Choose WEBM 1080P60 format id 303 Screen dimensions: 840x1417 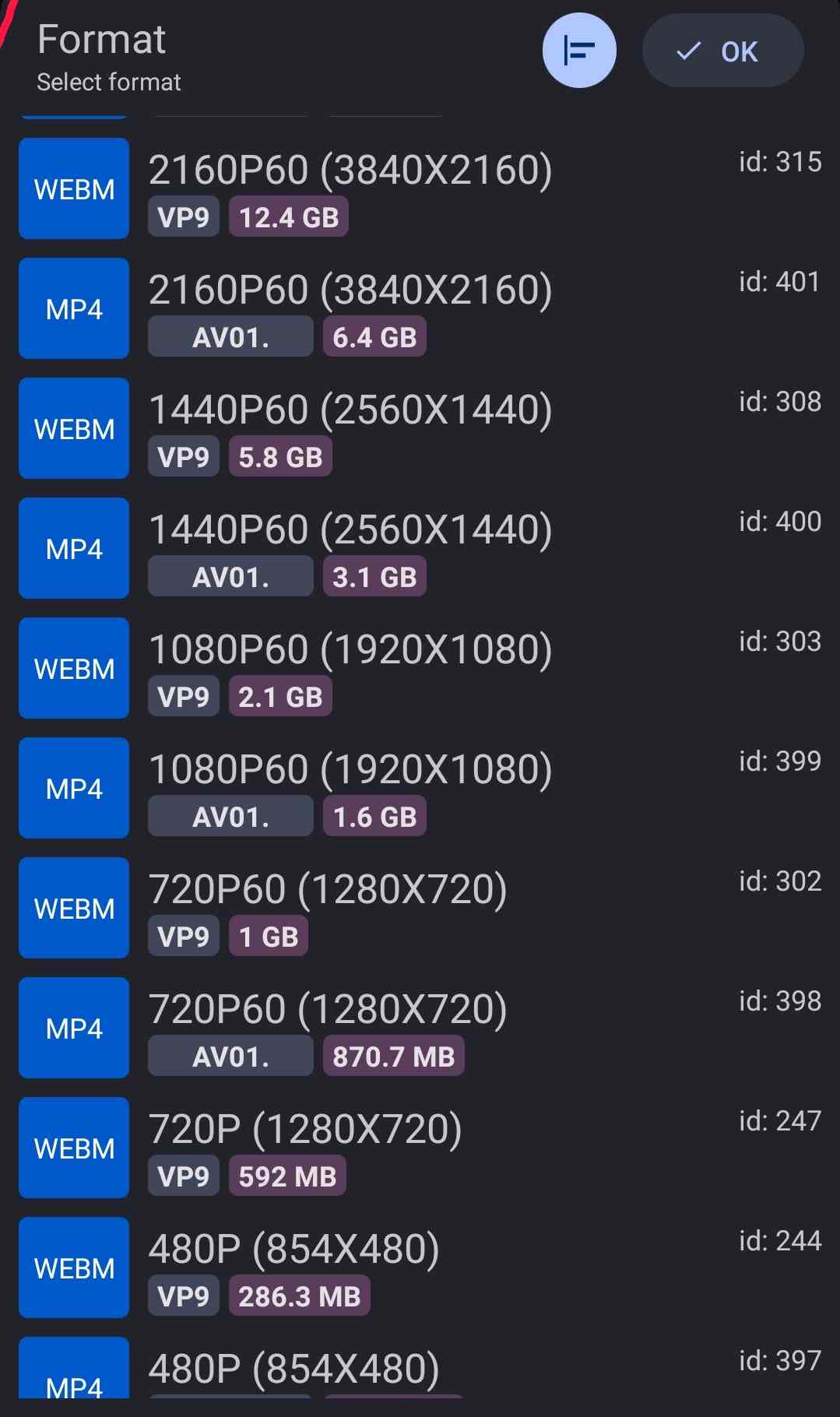click(420, 669)
